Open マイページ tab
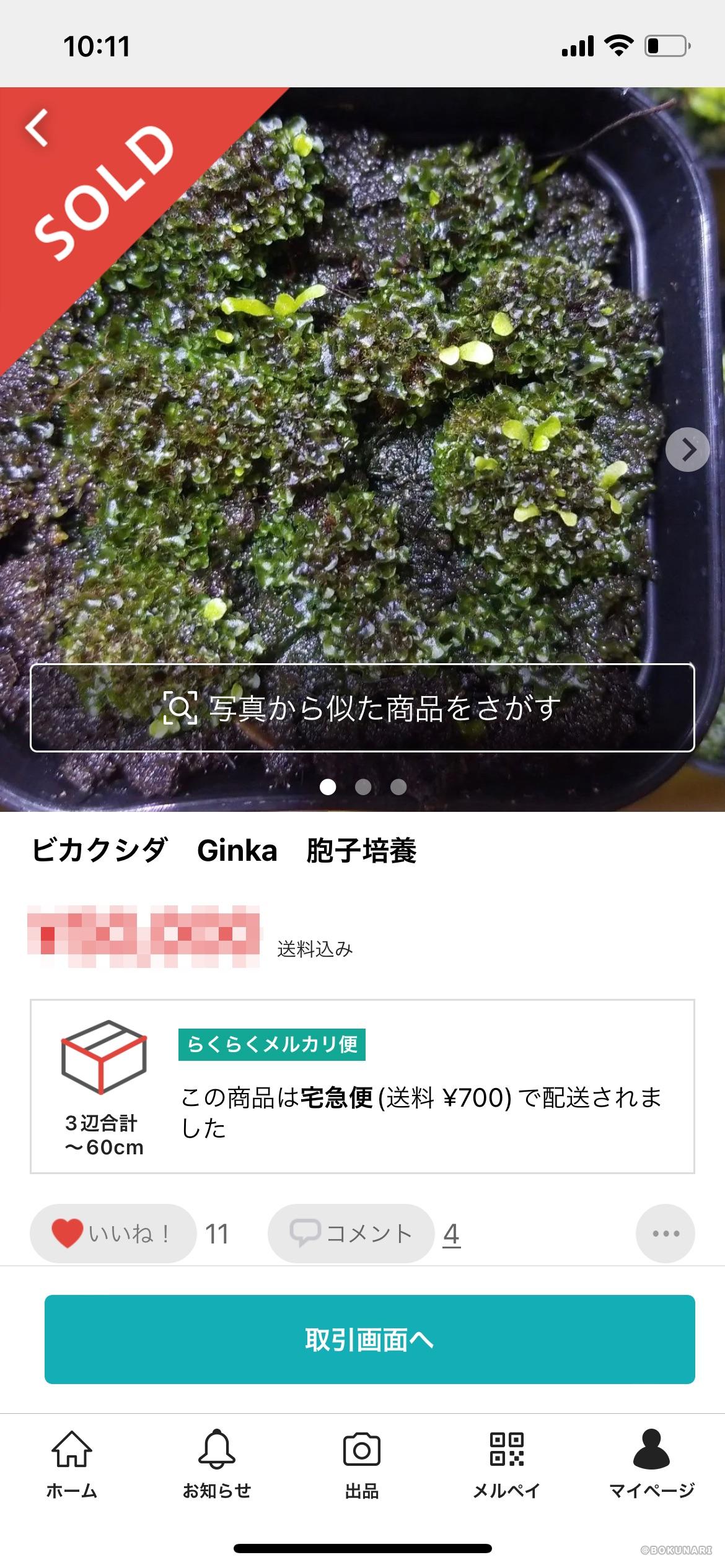Viewport: 725px width, 1568px height. coord(652,1465)
